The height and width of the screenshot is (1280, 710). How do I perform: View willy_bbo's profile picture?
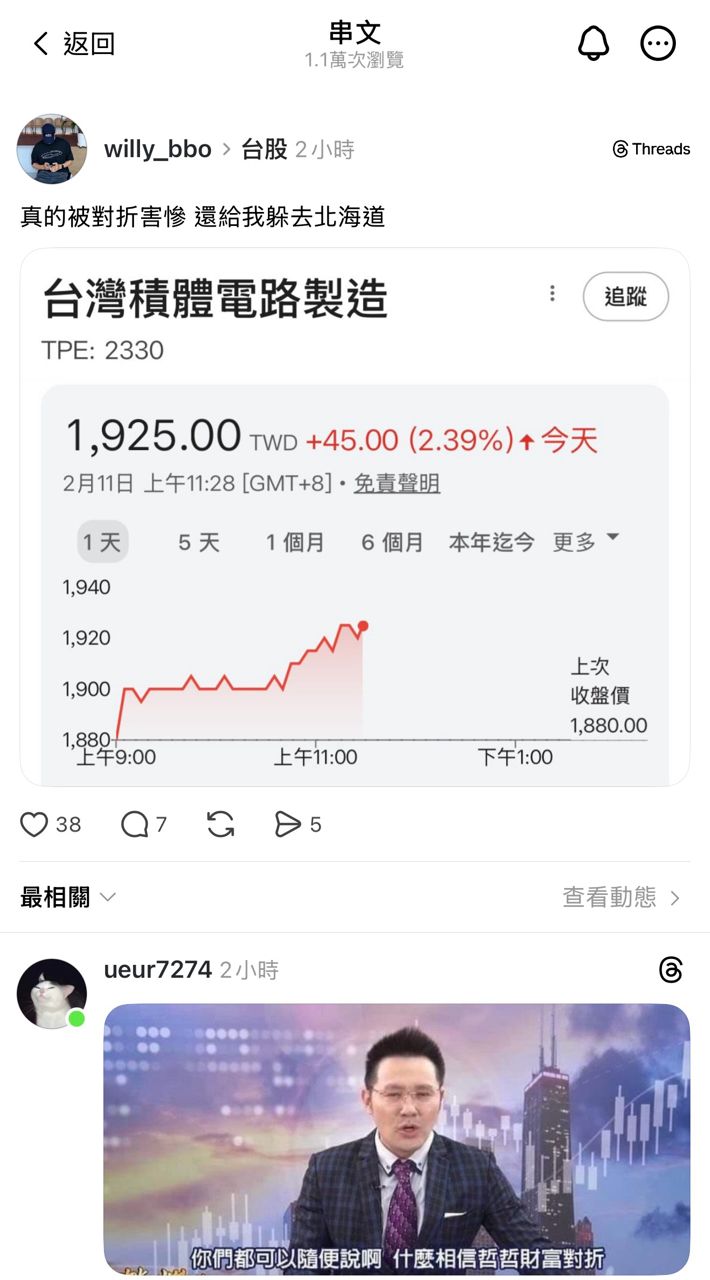point(52,149)
